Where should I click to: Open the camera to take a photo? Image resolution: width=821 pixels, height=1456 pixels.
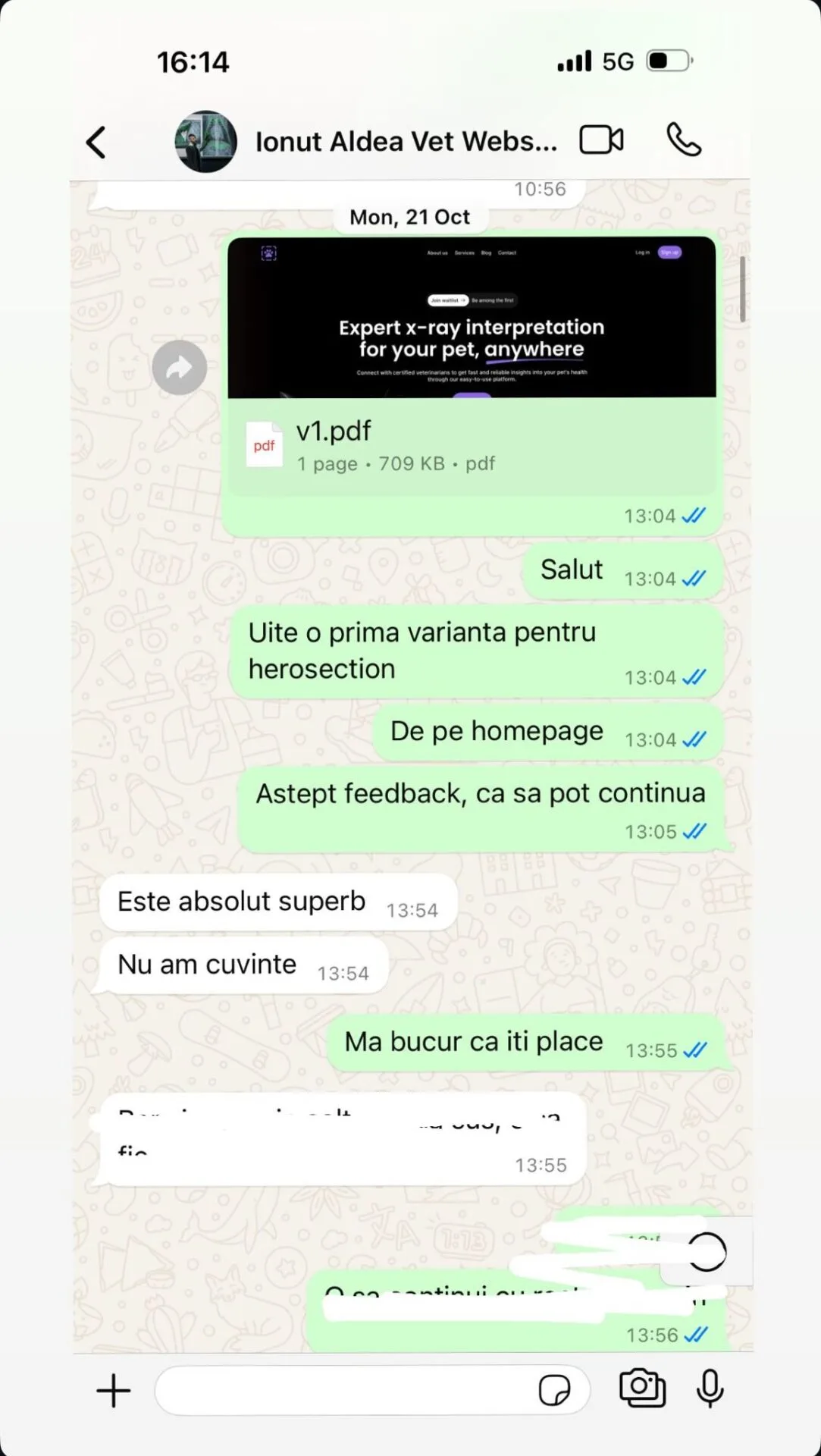642,1388
